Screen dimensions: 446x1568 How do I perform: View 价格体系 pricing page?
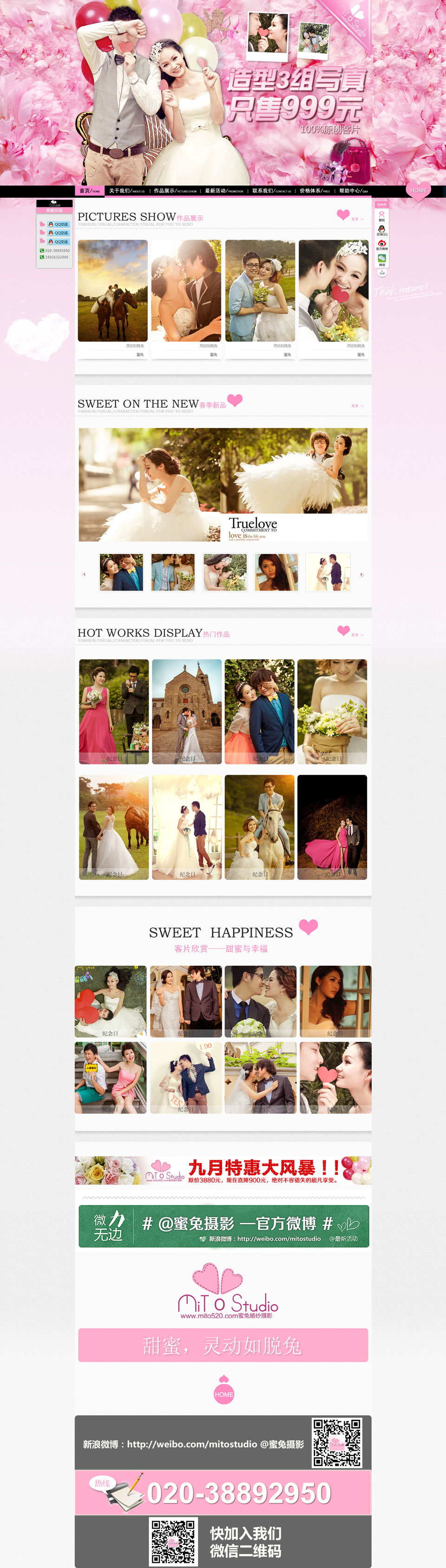[315, 191]
